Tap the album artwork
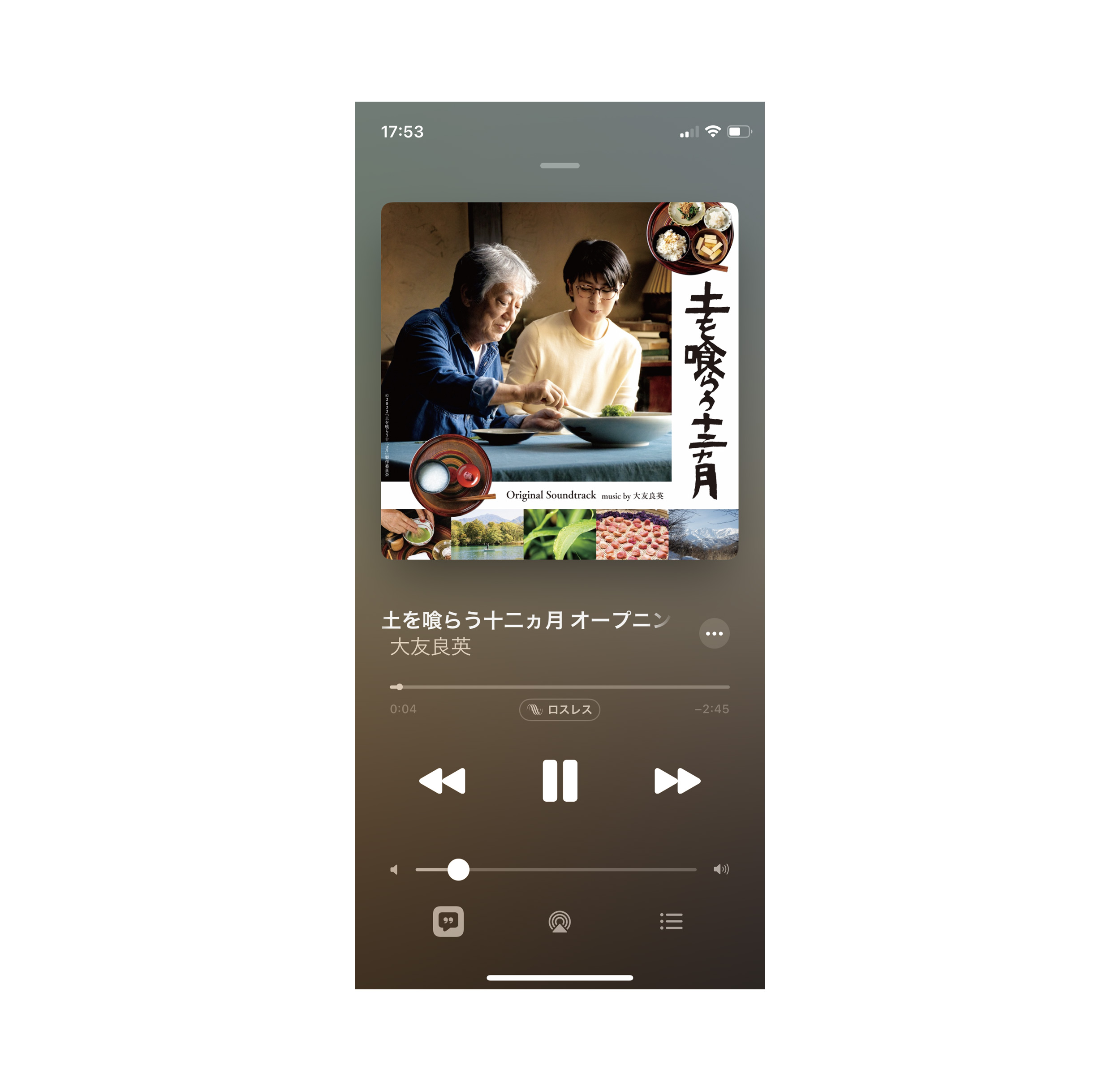Image resolution: width=1120 pixels, height=1091 pixels. [x=560, y=381]
